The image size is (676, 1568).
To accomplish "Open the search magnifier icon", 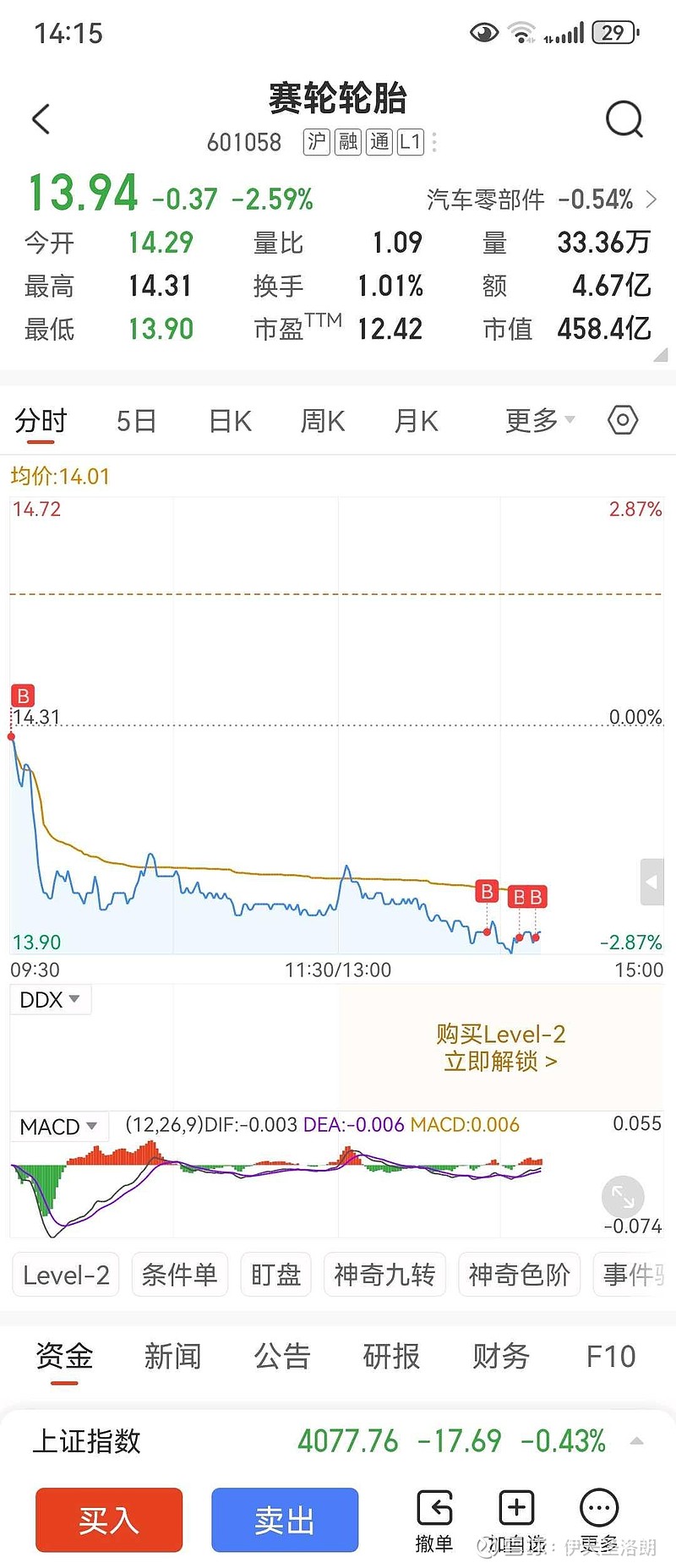I will [624, 118].
